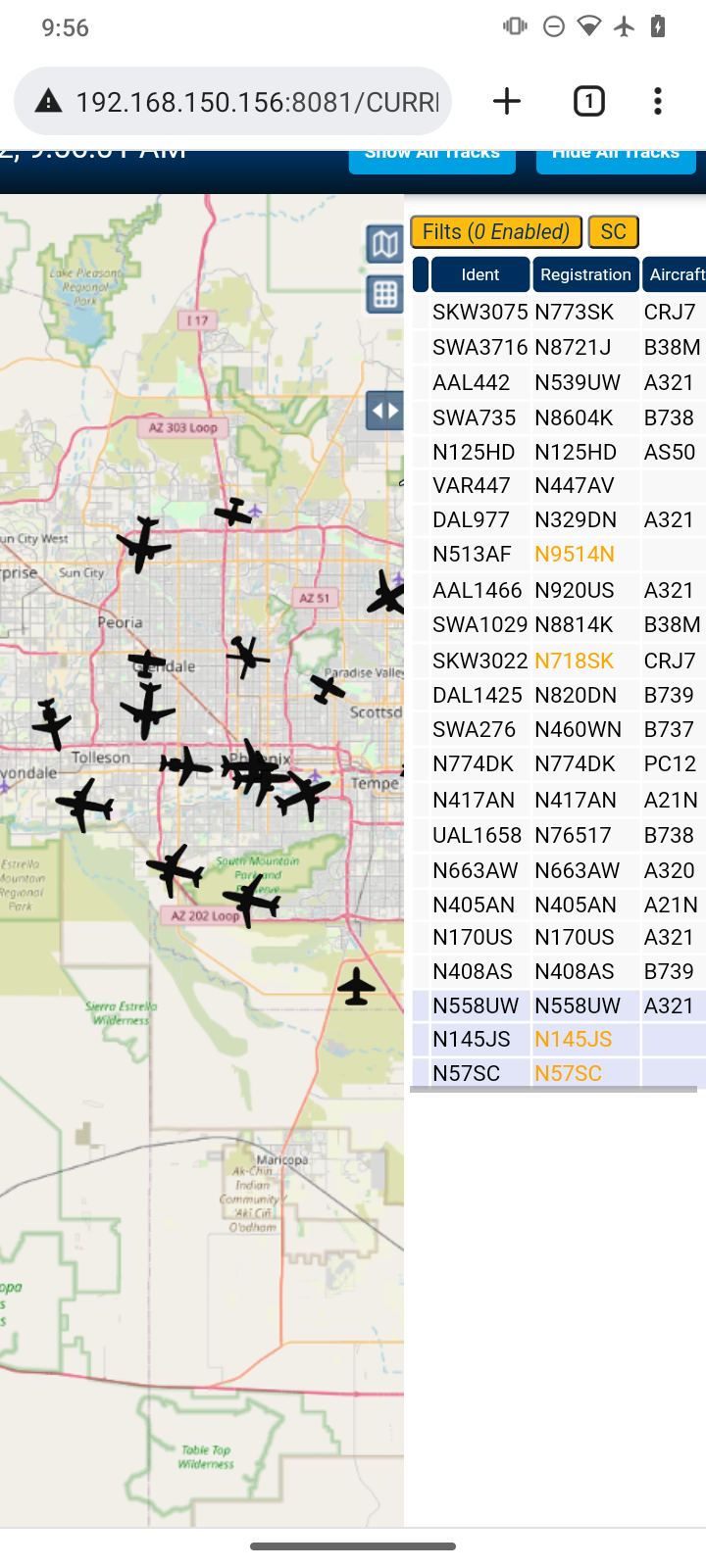Viewport: 706px width, 1568px height.
Task: Sort table by Ident column
Action: click(480, 274)
